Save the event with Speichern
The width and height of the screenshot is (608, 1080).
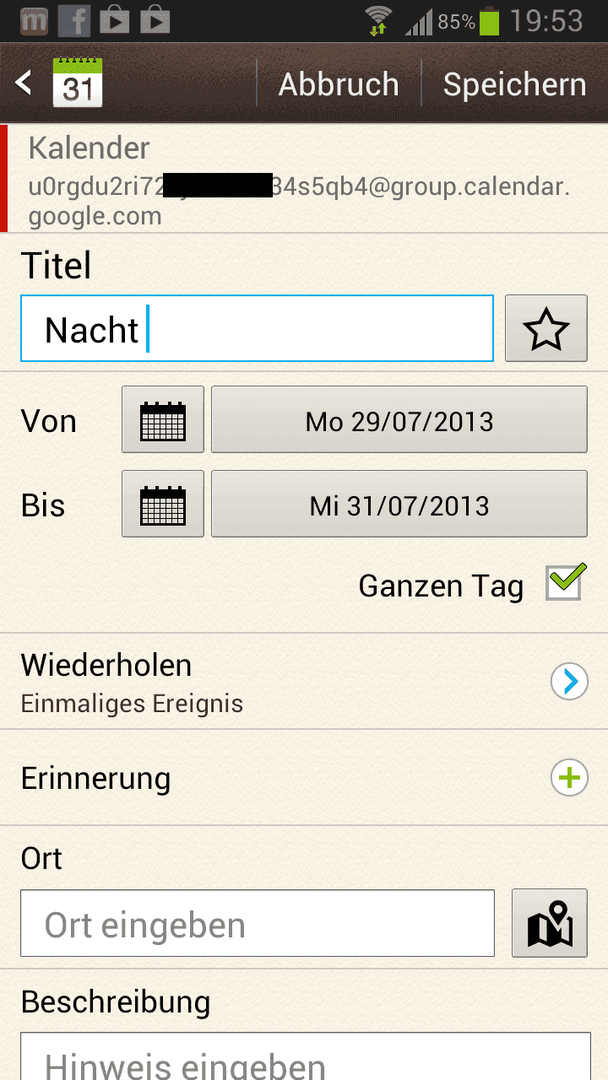(514, 85)
